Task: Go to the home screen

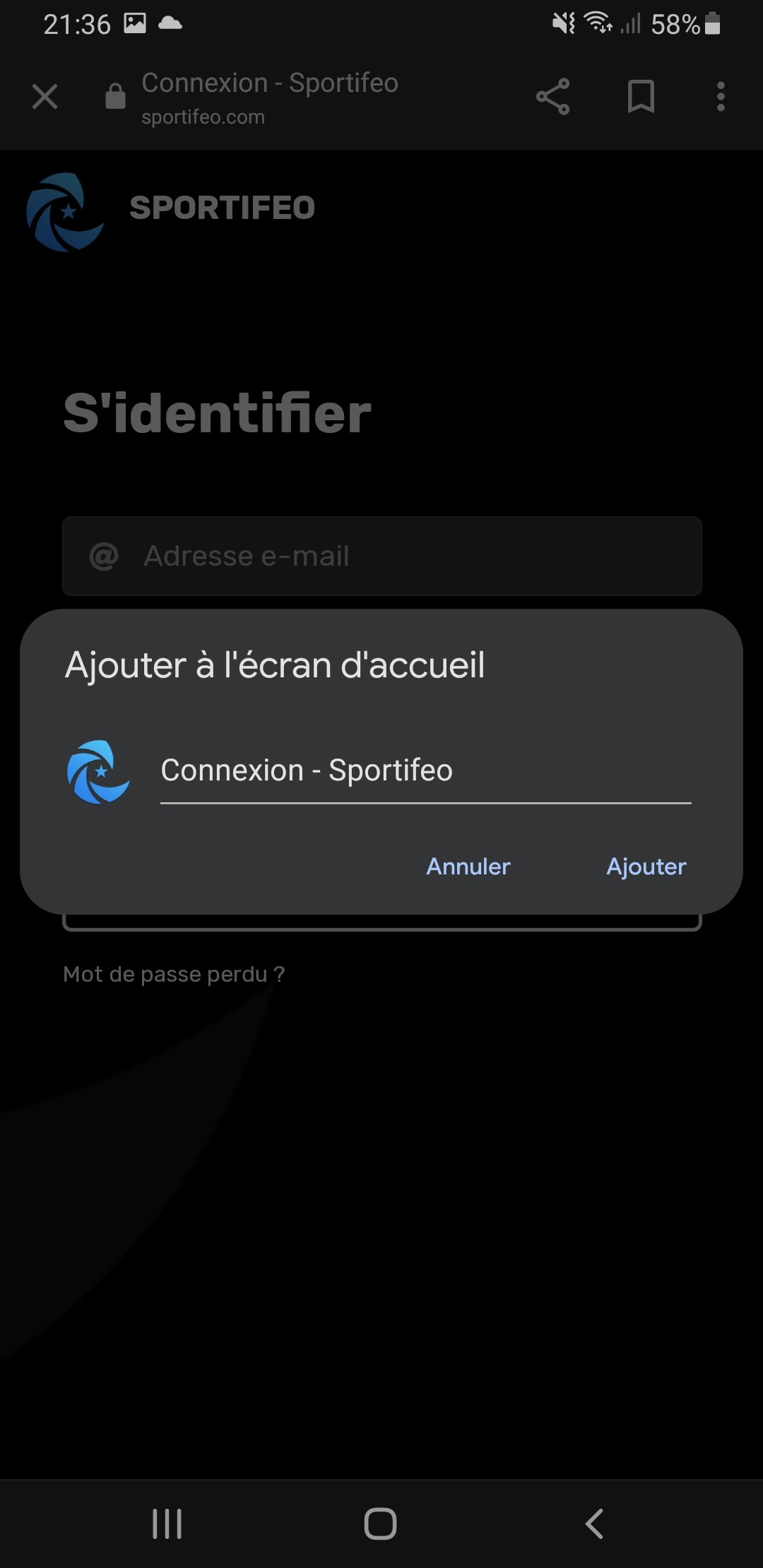Action: pos(380,1524)
